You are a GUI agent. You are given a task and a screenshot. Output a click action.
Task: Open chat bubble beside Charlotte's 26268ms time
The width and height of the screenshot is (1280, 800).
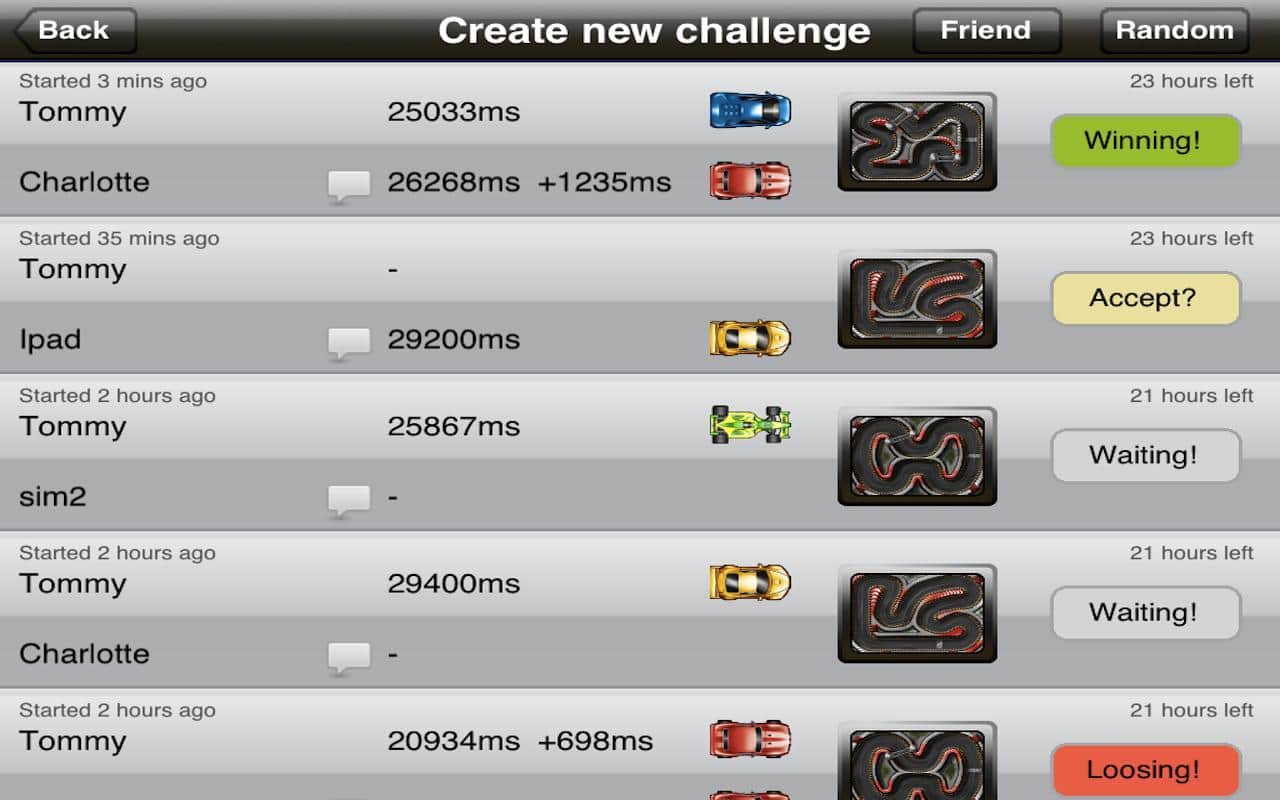(349, 185)
